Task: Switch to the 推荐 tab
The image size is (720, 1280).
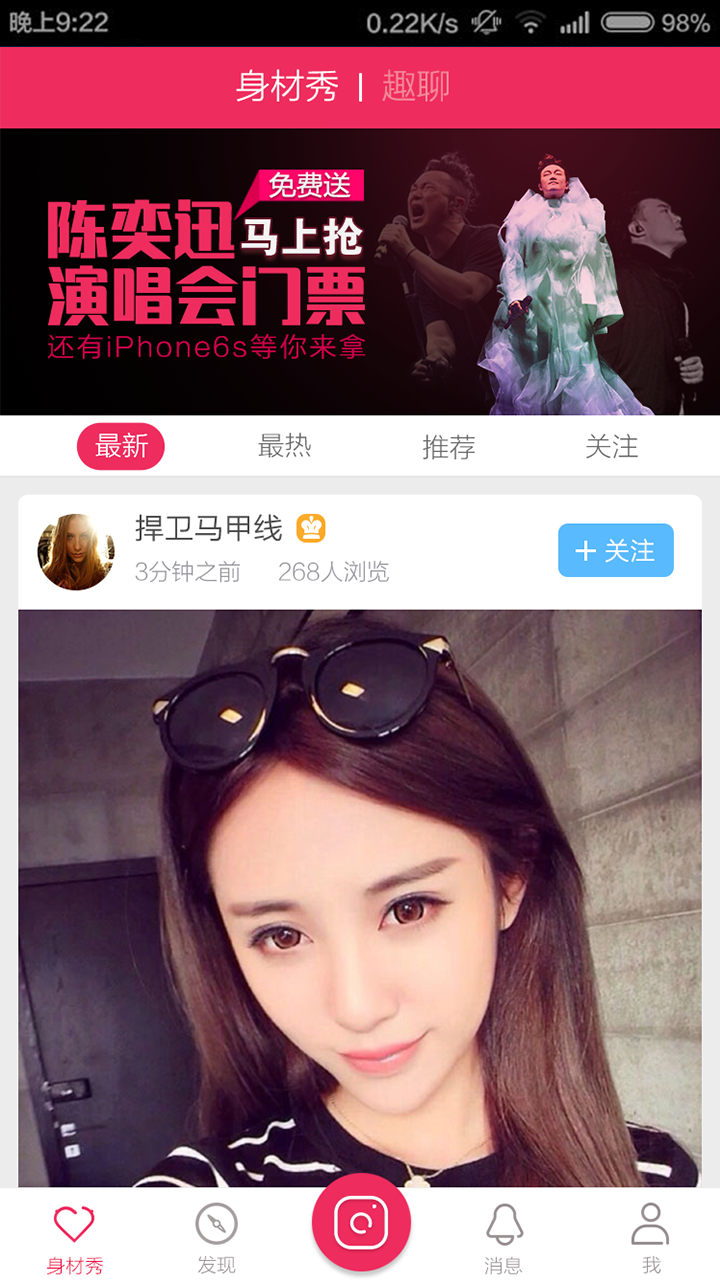Action: click(x=448, y=446)
